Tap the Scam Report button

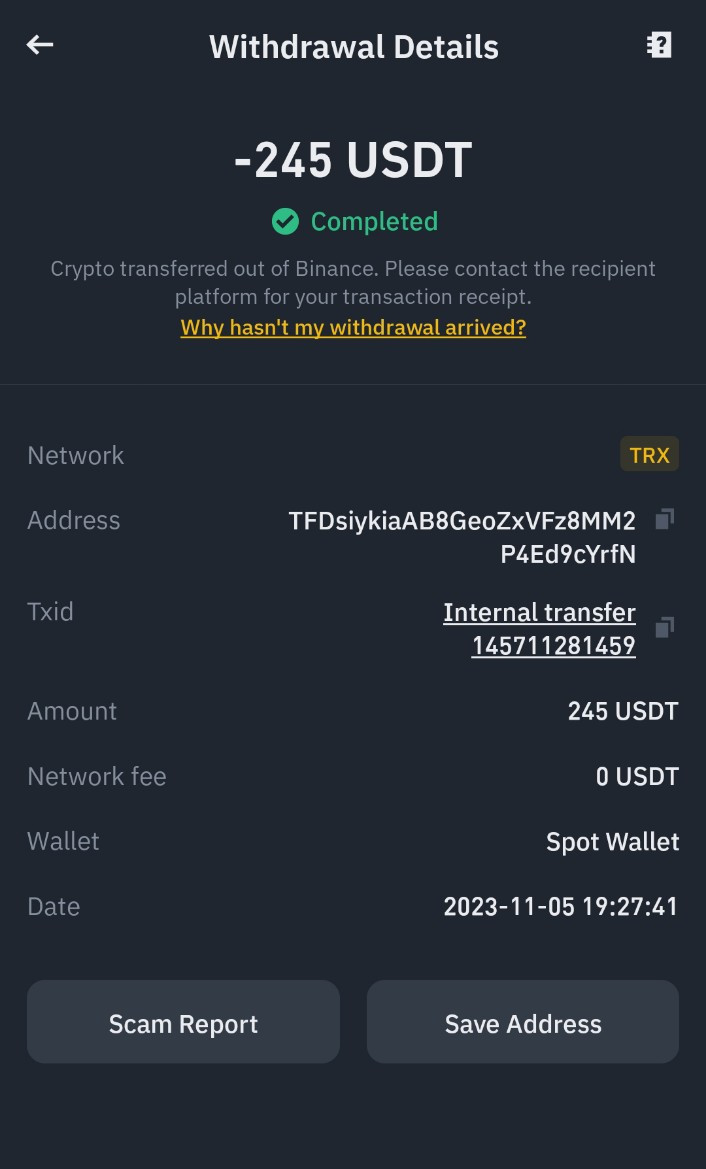(183, 1022)
